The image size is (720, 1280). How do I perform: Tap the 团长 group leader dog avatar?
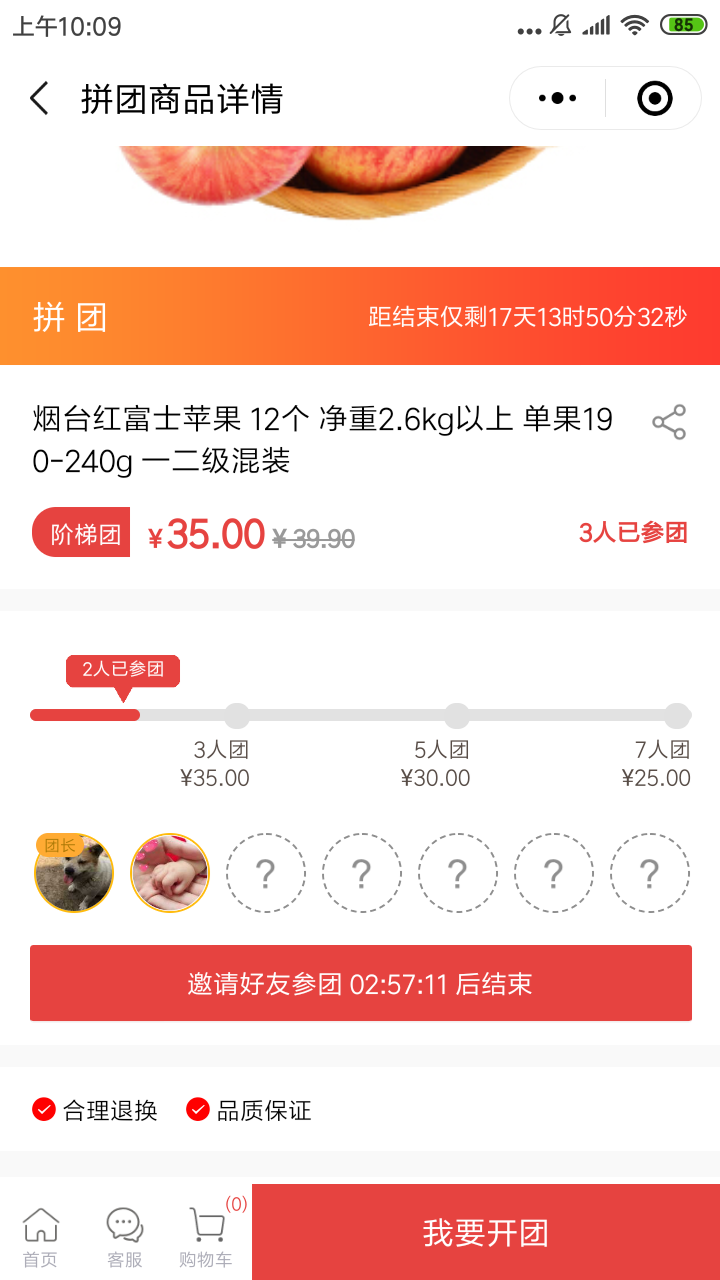tap(73, 872)
